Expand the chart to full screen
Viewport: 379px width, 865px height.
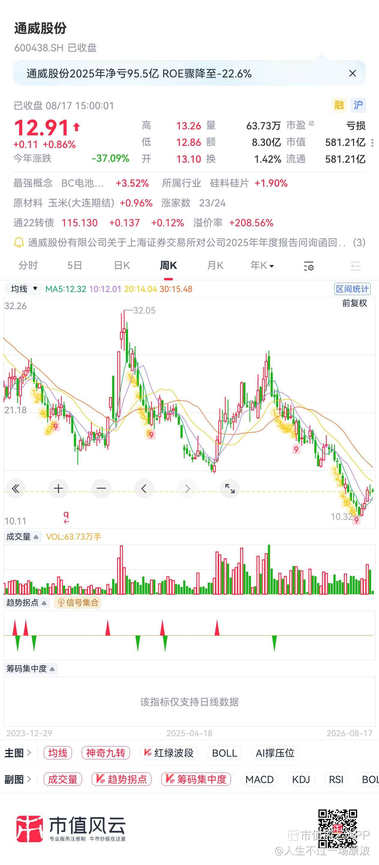click(229, 488)
